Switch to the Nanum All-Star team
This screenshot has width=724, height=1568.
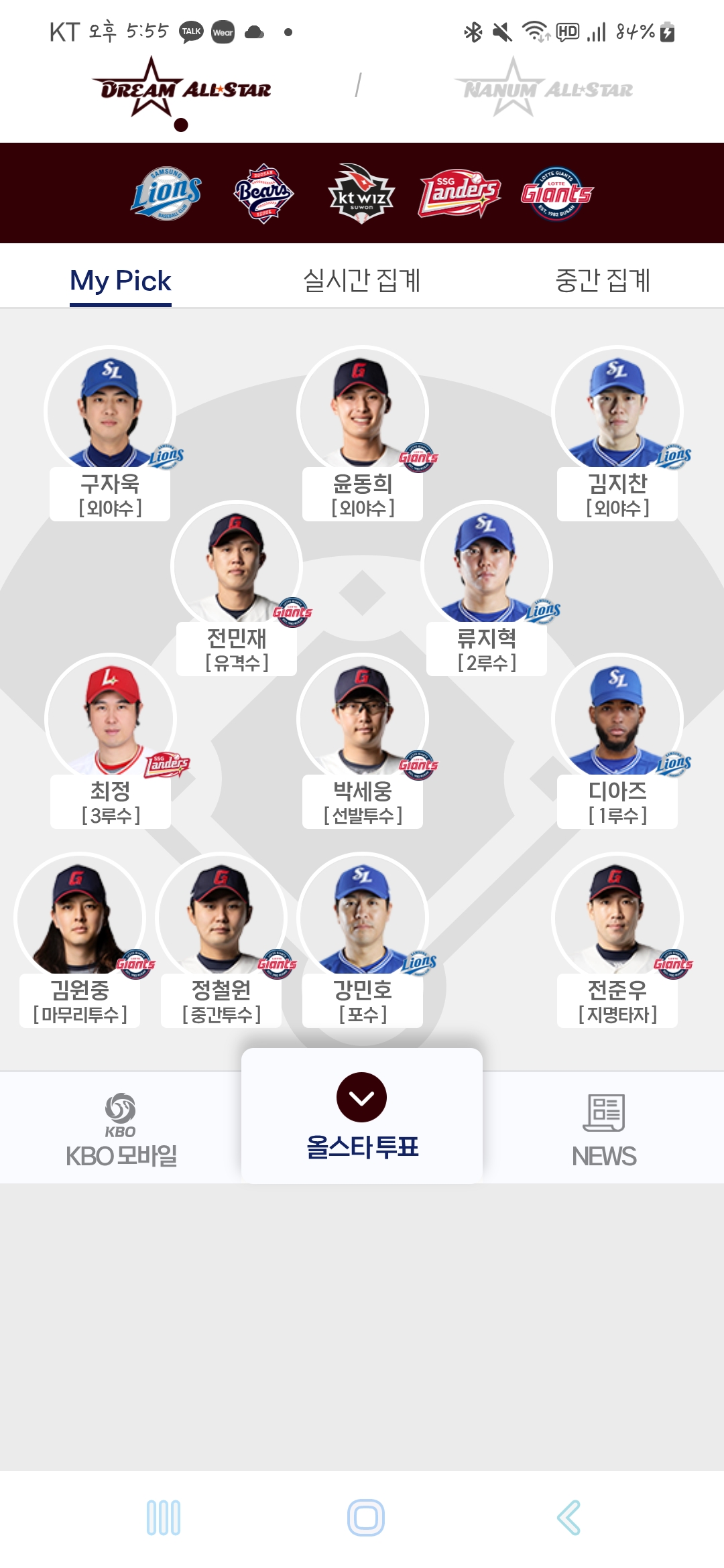click(544, 87)
